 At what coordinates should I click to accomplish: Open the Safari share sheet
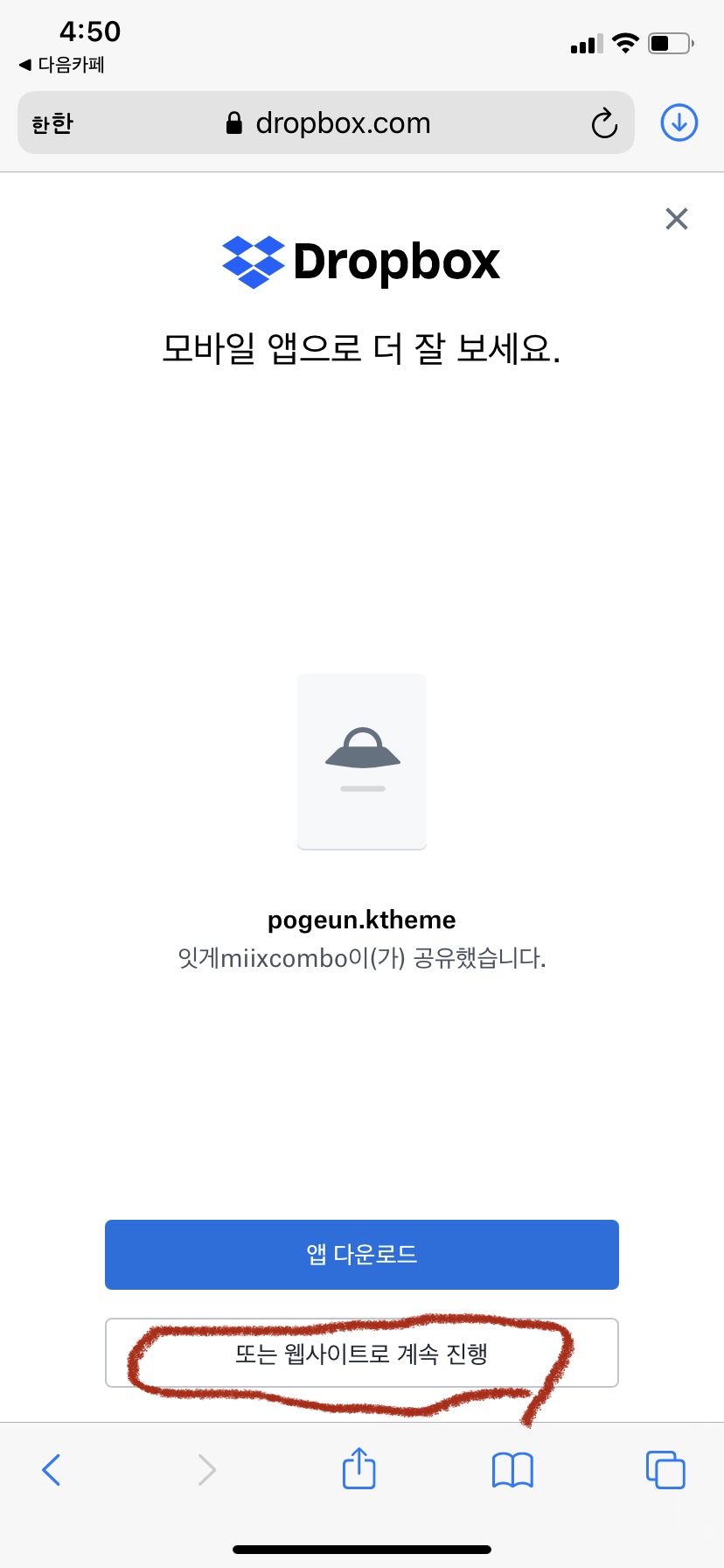tap(359, 1470)
